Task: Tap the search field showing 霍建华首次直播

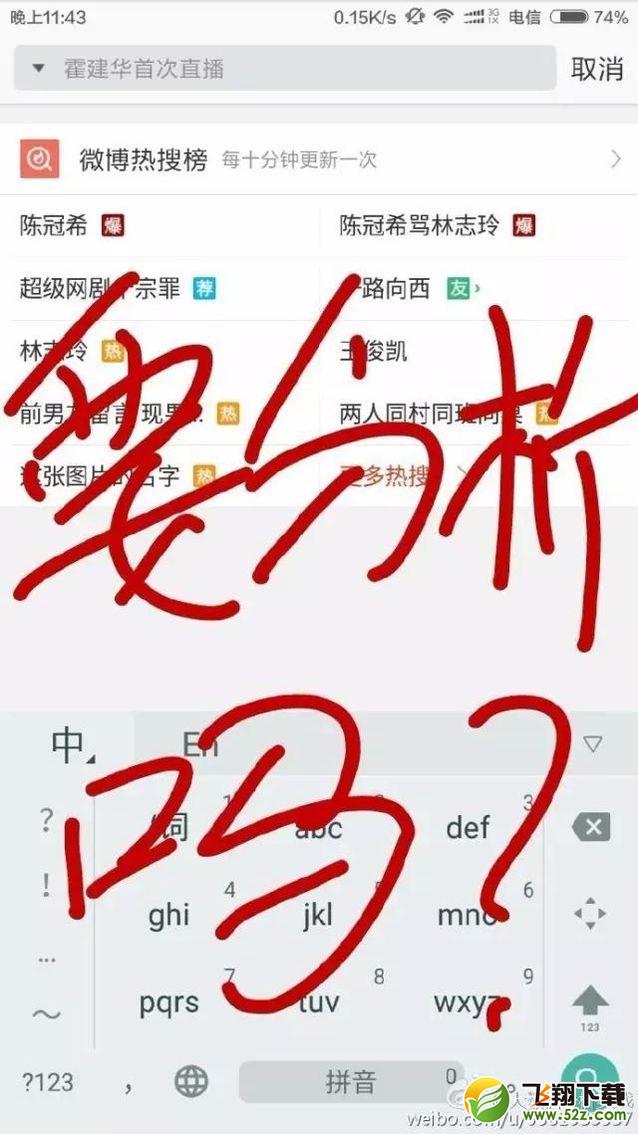Action: pyautogui.click(x=300, y=68)
